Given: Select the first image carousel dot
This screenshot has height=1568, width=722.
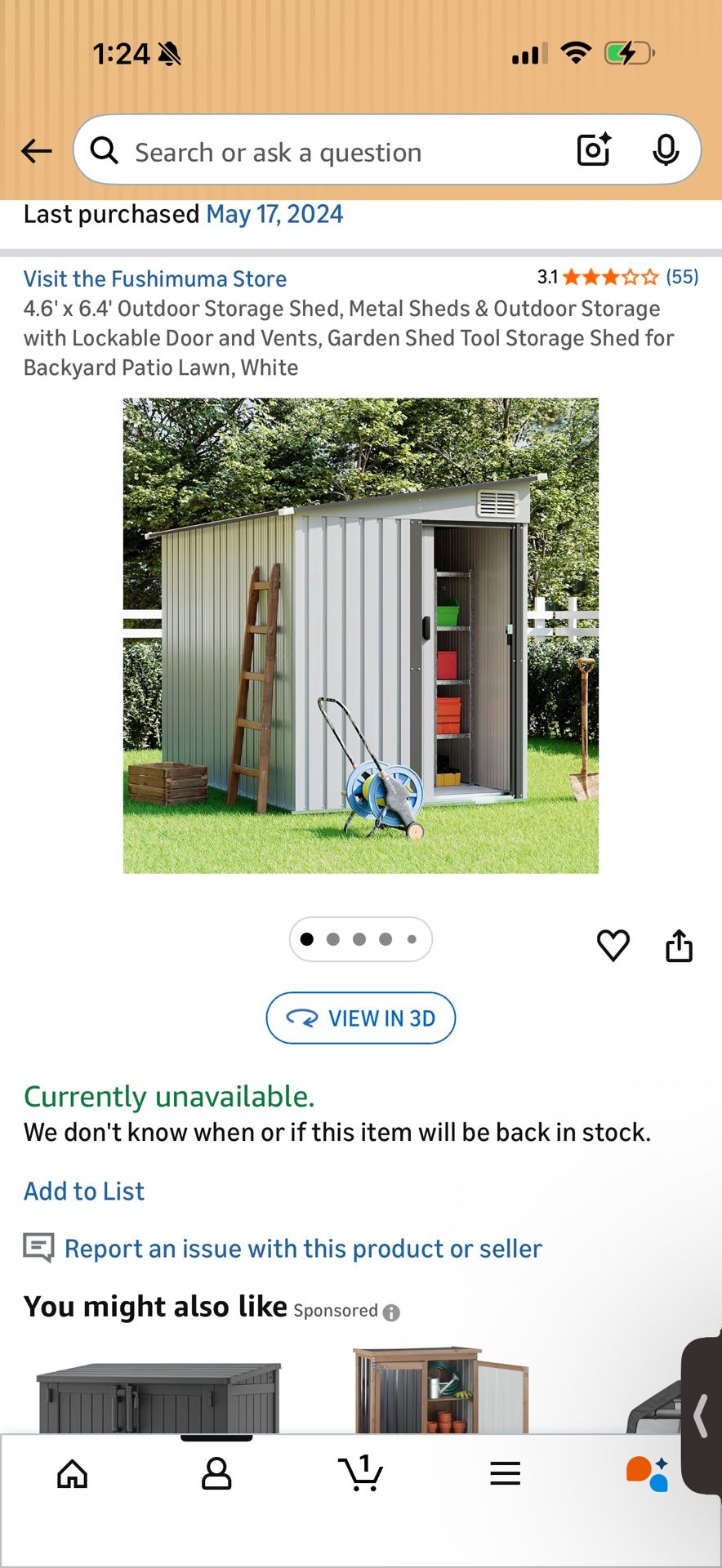Looking at the screenshot, I should (x=308, y=939).
